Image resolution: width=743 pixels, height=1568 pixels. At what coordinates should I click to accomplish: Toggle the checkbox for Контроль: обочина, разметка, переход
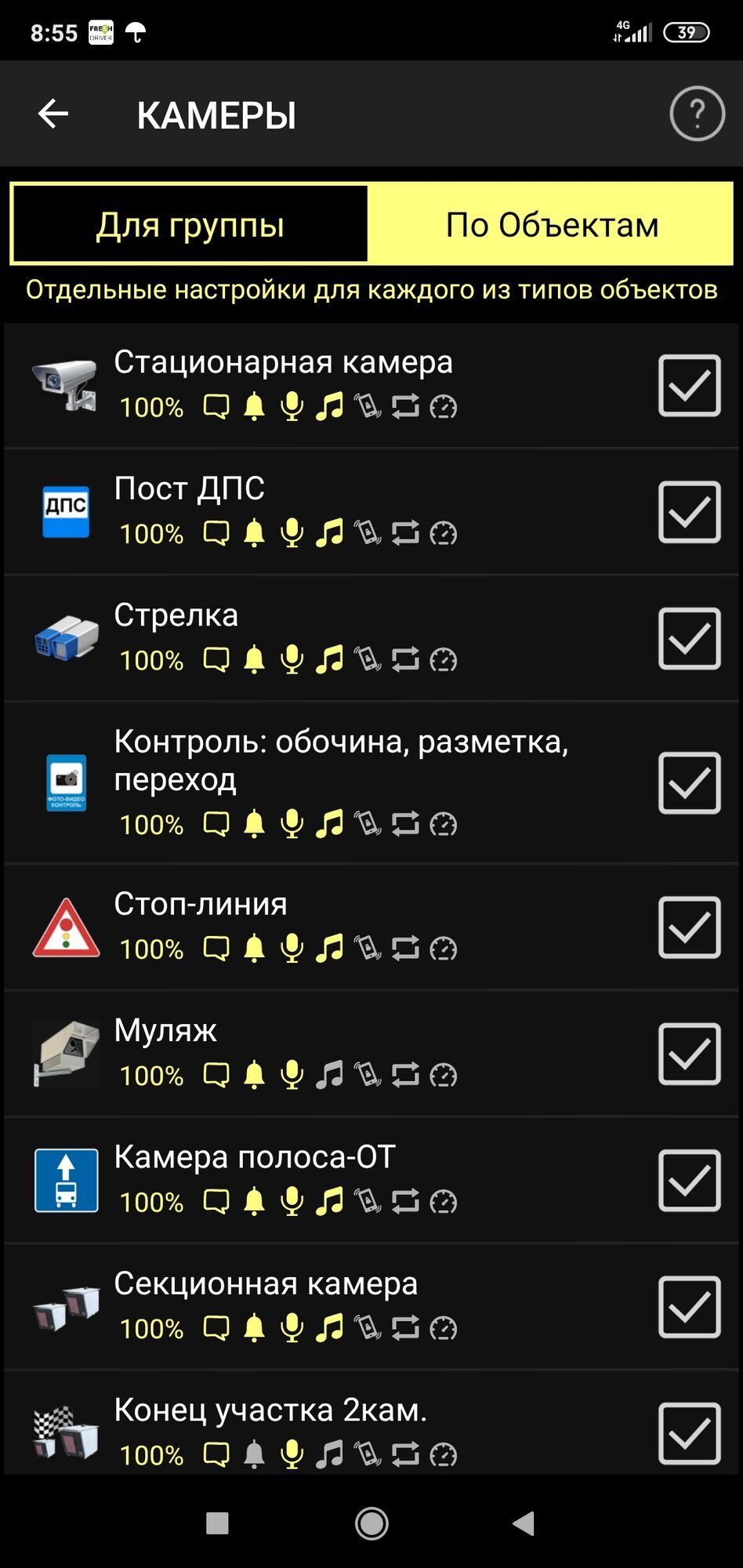coord(689,782)
